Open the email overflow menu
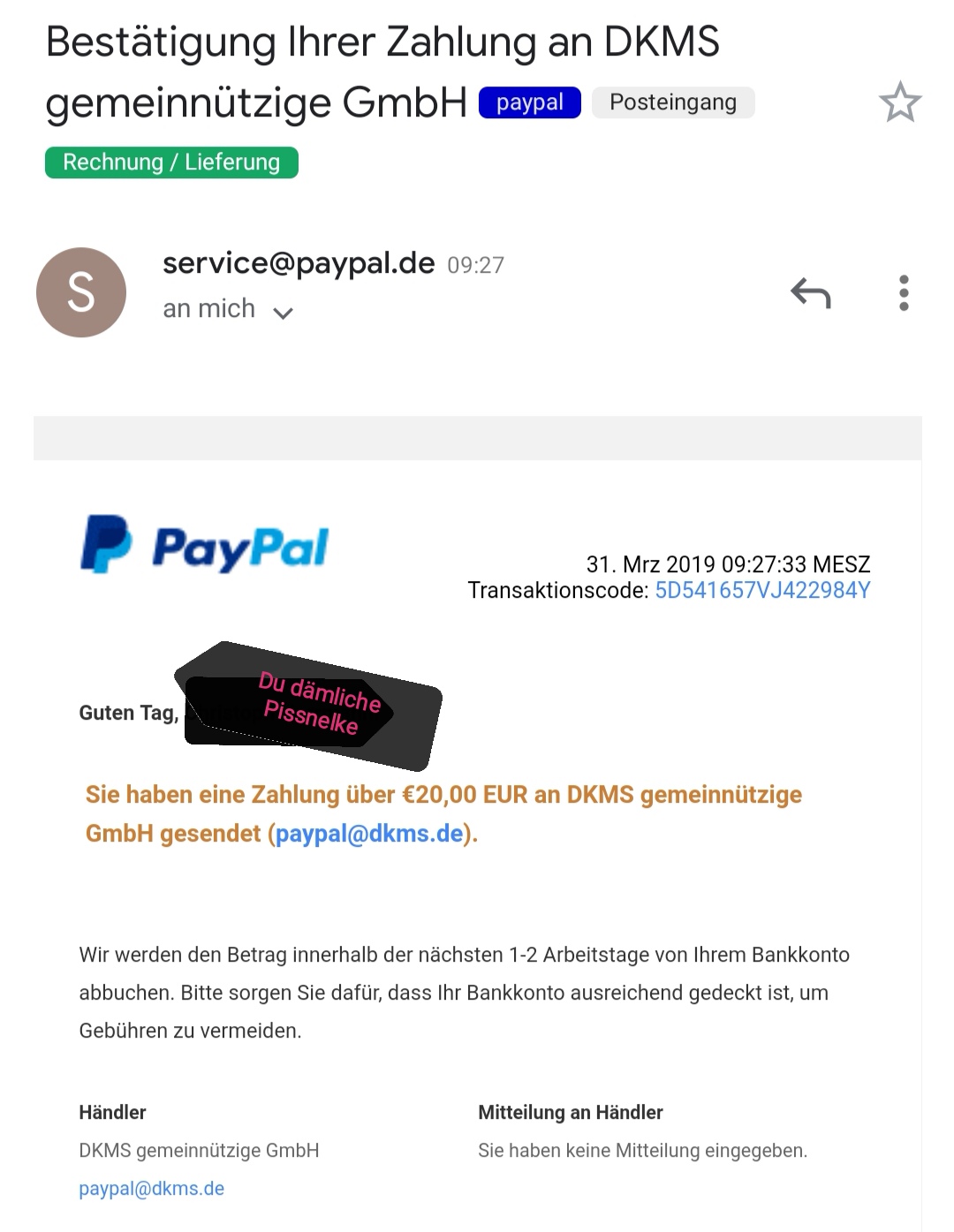 click(903, 292)
